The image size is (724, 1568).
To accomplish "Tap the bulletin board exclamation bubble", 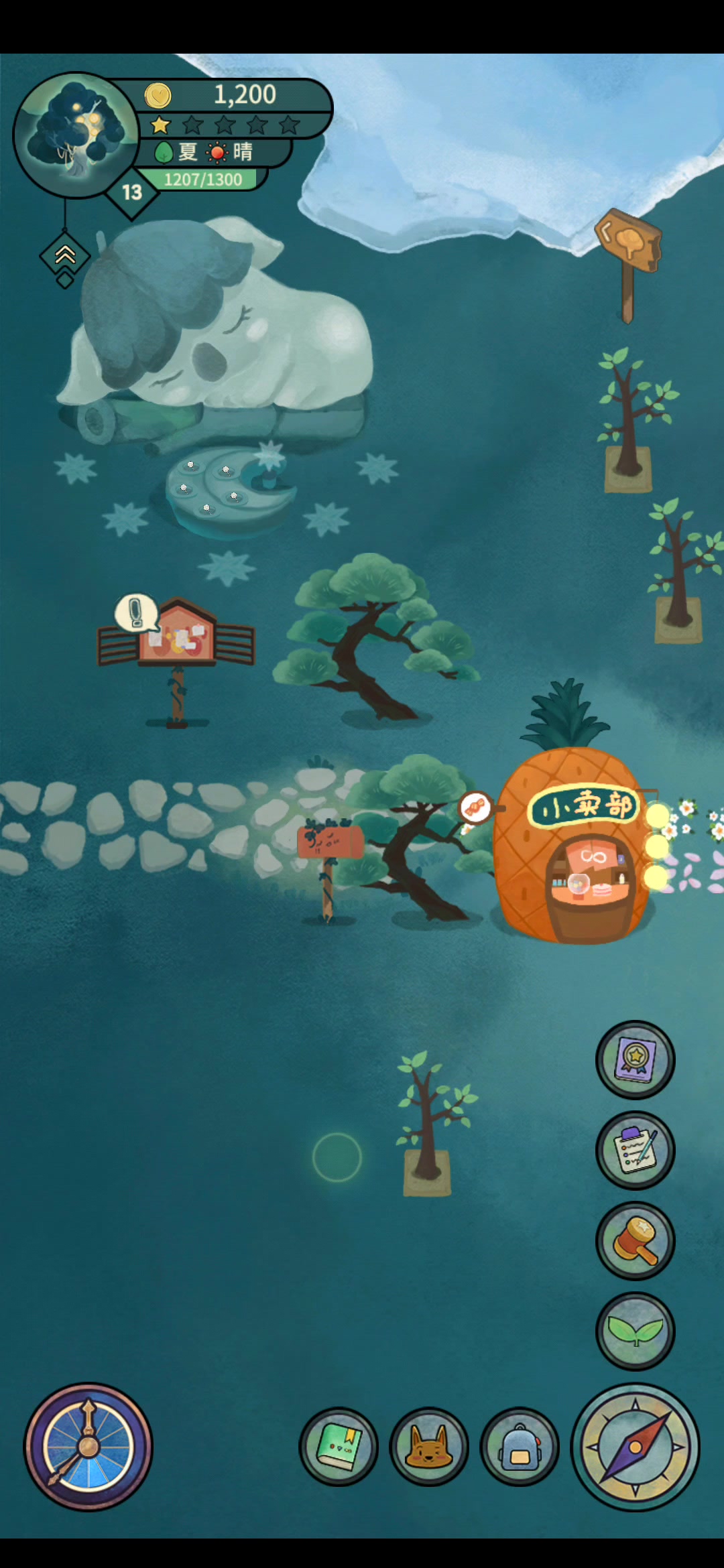I will click(x=137, y=612).
